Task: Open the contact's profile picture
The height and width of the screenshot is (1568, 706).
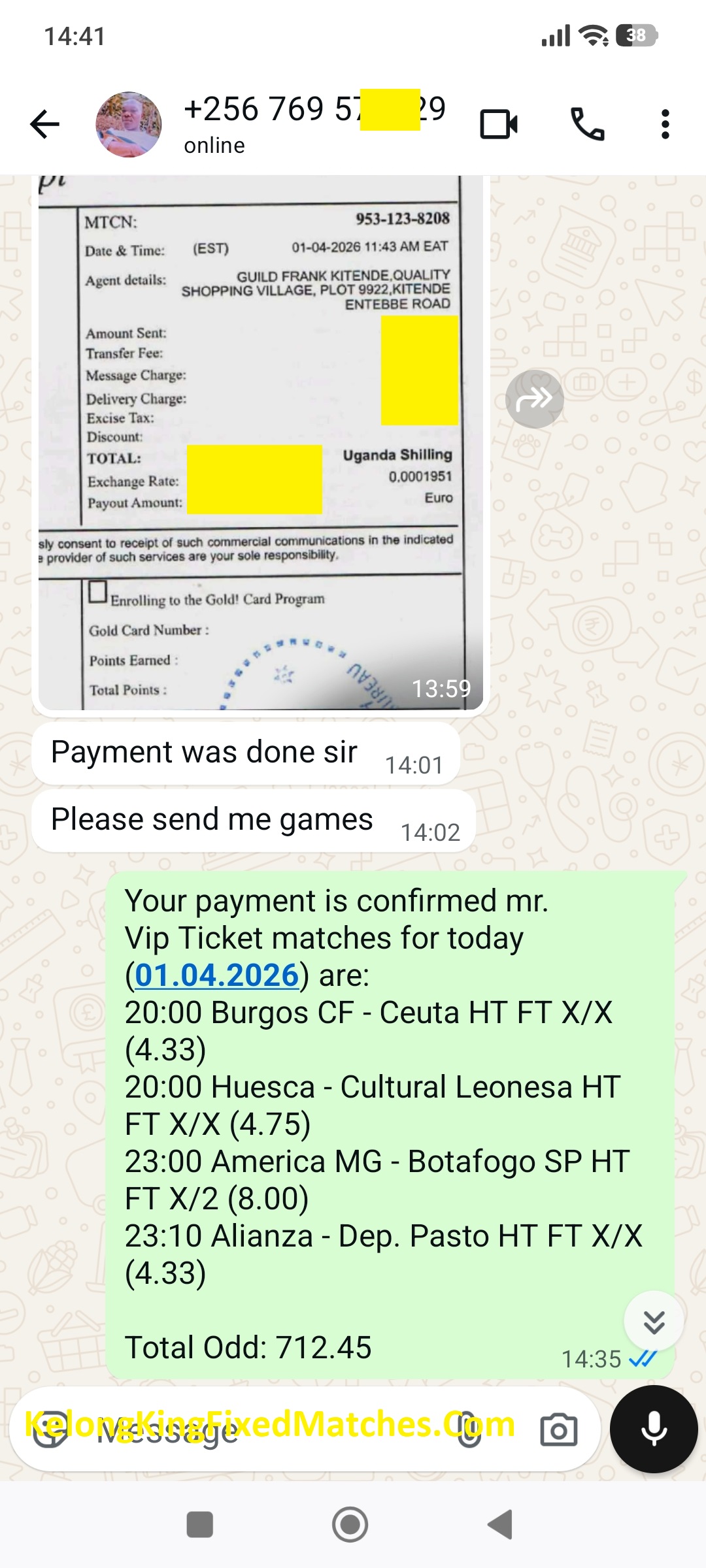Action: click(129, 124)
